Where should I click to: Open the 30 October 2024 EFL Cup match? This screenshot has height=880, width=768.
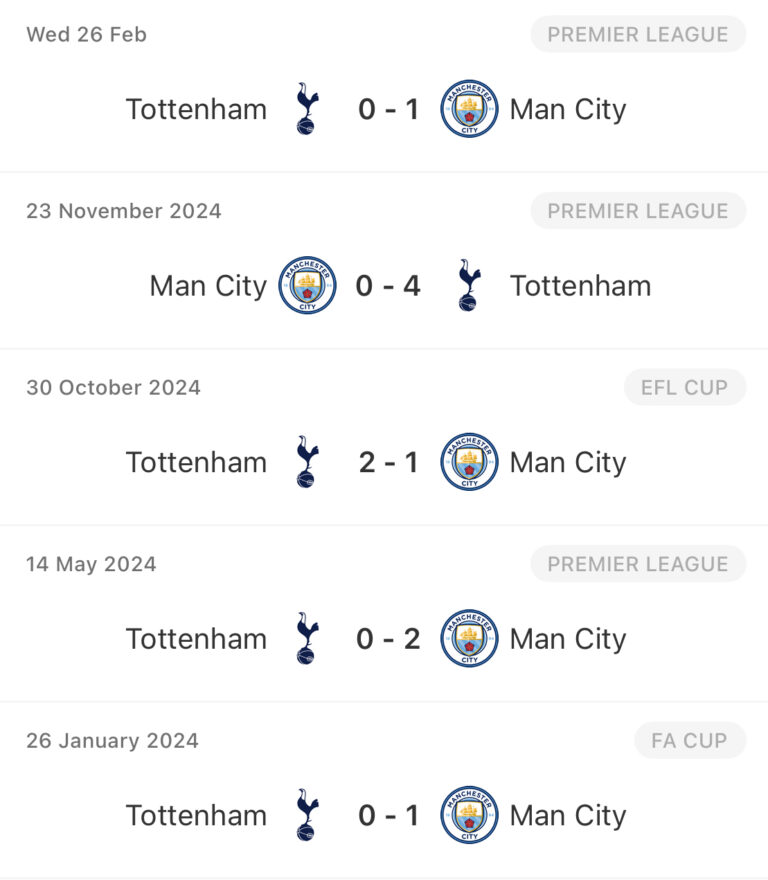388,462
